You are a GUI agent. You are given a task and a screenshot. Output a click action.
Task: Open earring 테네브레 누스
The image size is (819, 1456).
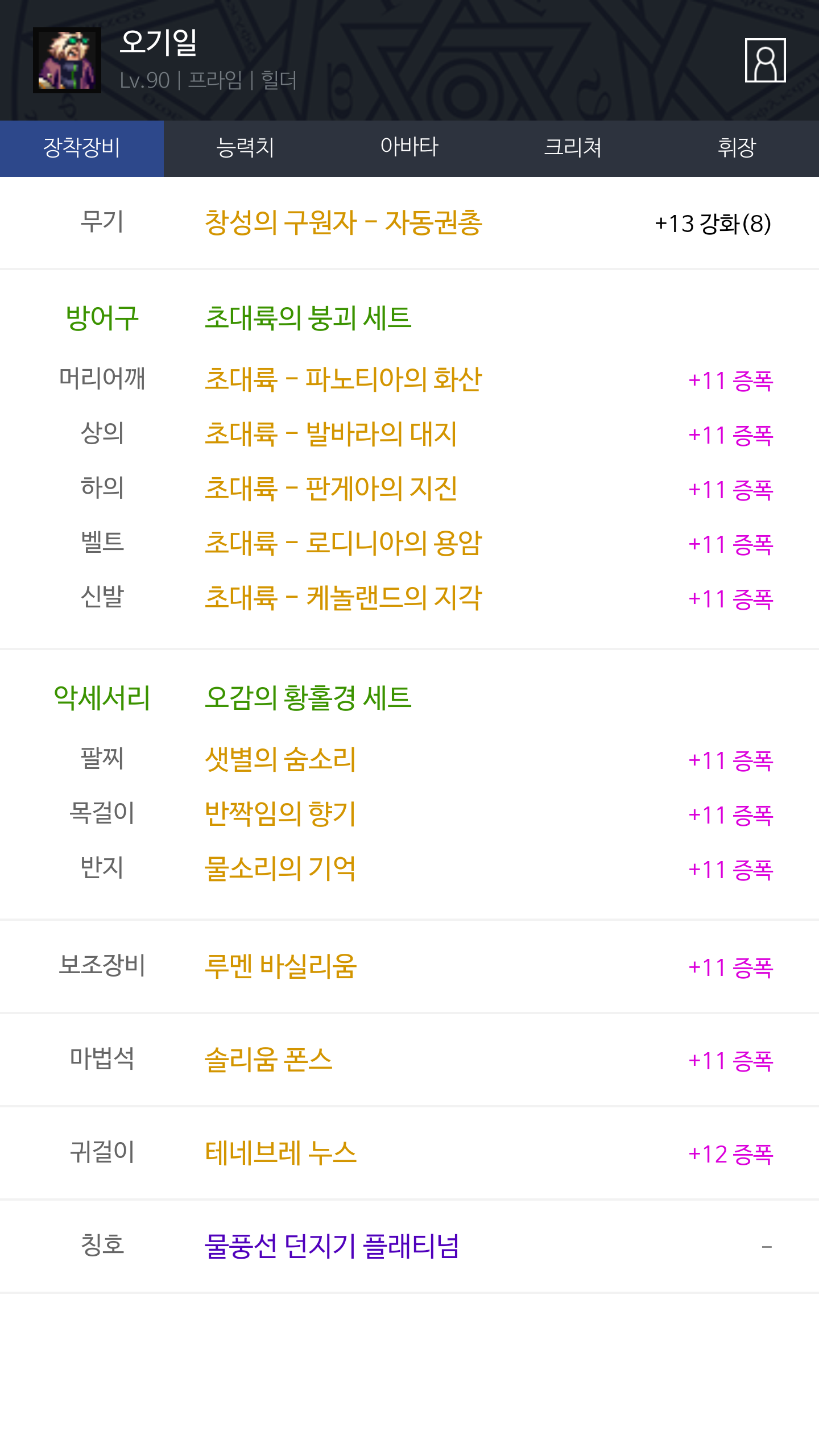[x=280, y=1153]
